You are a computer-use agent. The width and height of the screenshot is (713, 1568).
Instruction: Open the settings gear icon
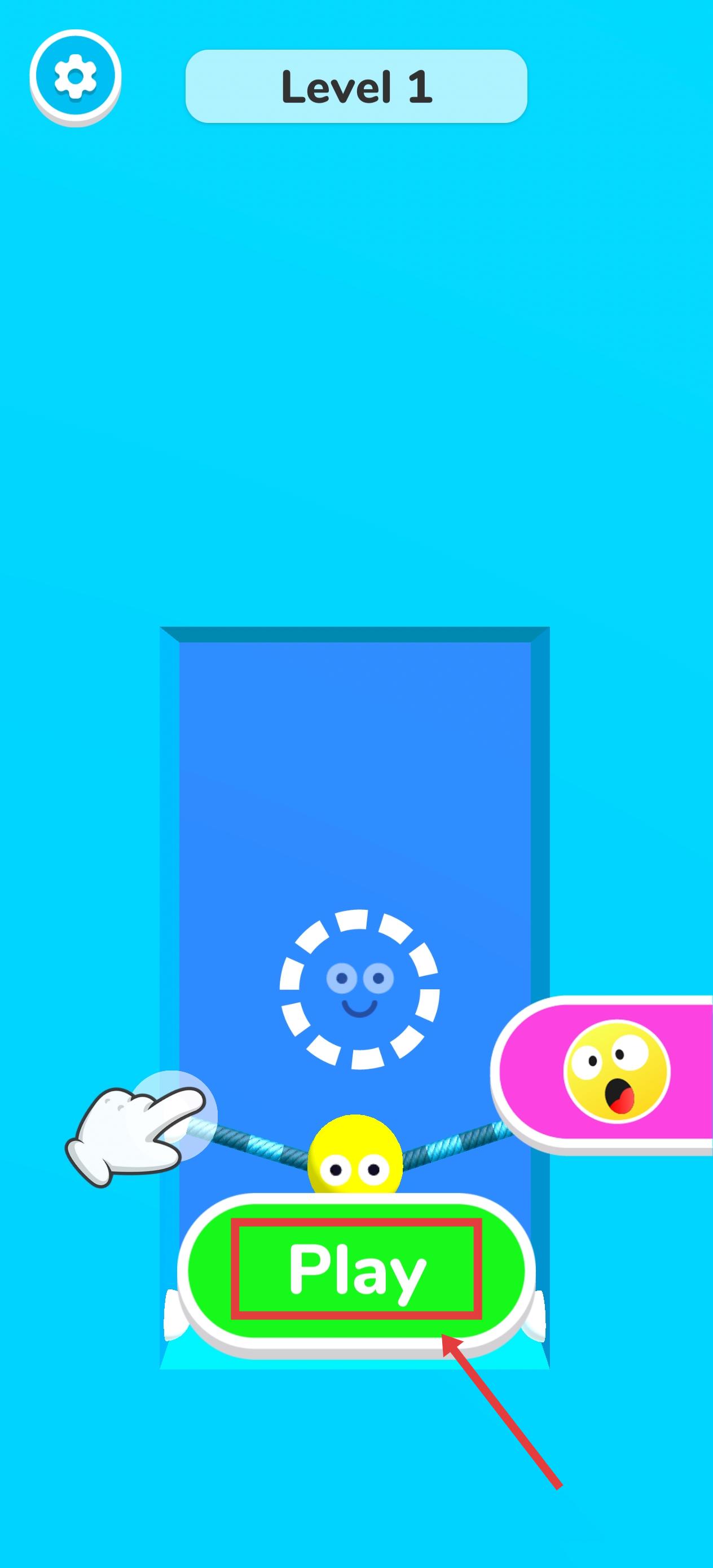point(76,78)
